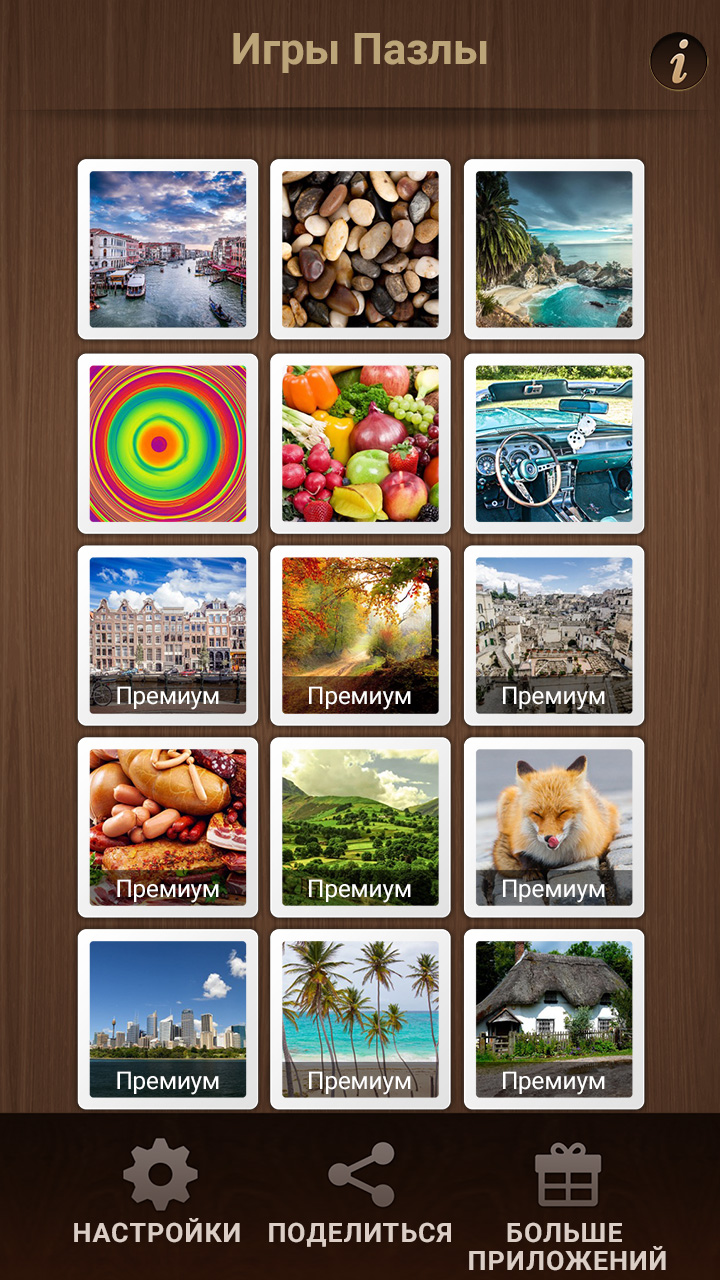720x1280 pixels.
Task: Select premium city skyline puzzle
Action: tap(168, 1019)
